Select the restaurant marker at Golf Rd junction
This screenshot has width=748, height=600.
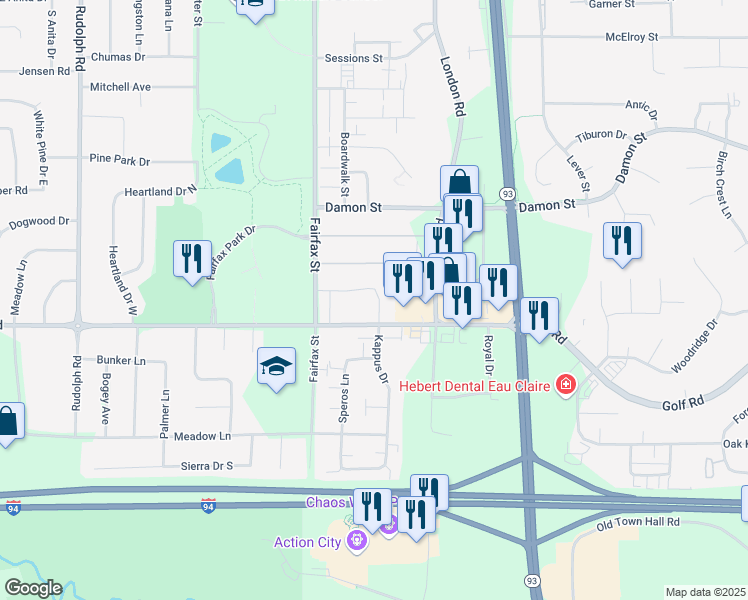click(539, 317)
